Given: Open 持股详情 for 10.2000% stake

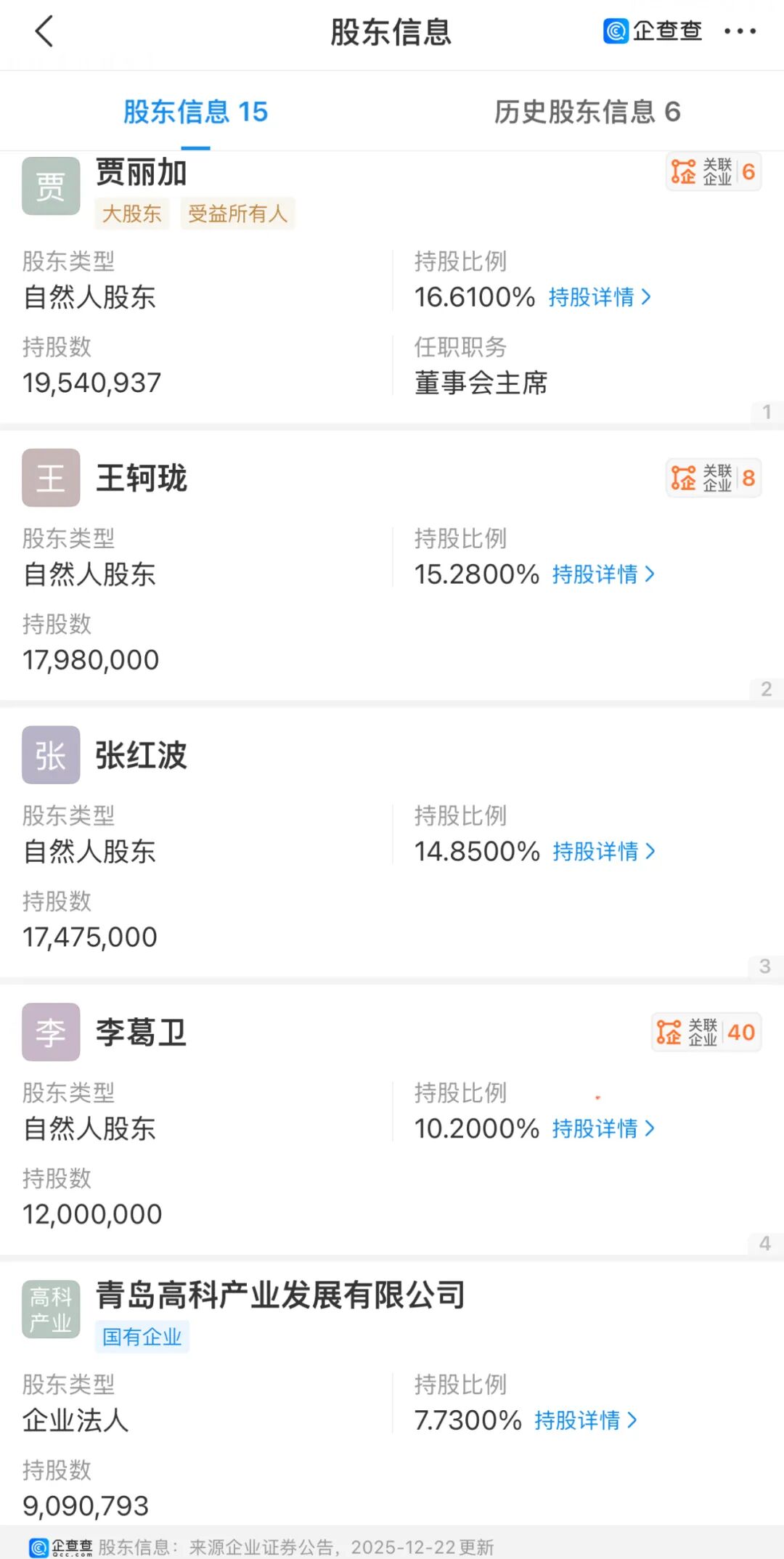Looking at the screenshot, I should pos(603,1128).
